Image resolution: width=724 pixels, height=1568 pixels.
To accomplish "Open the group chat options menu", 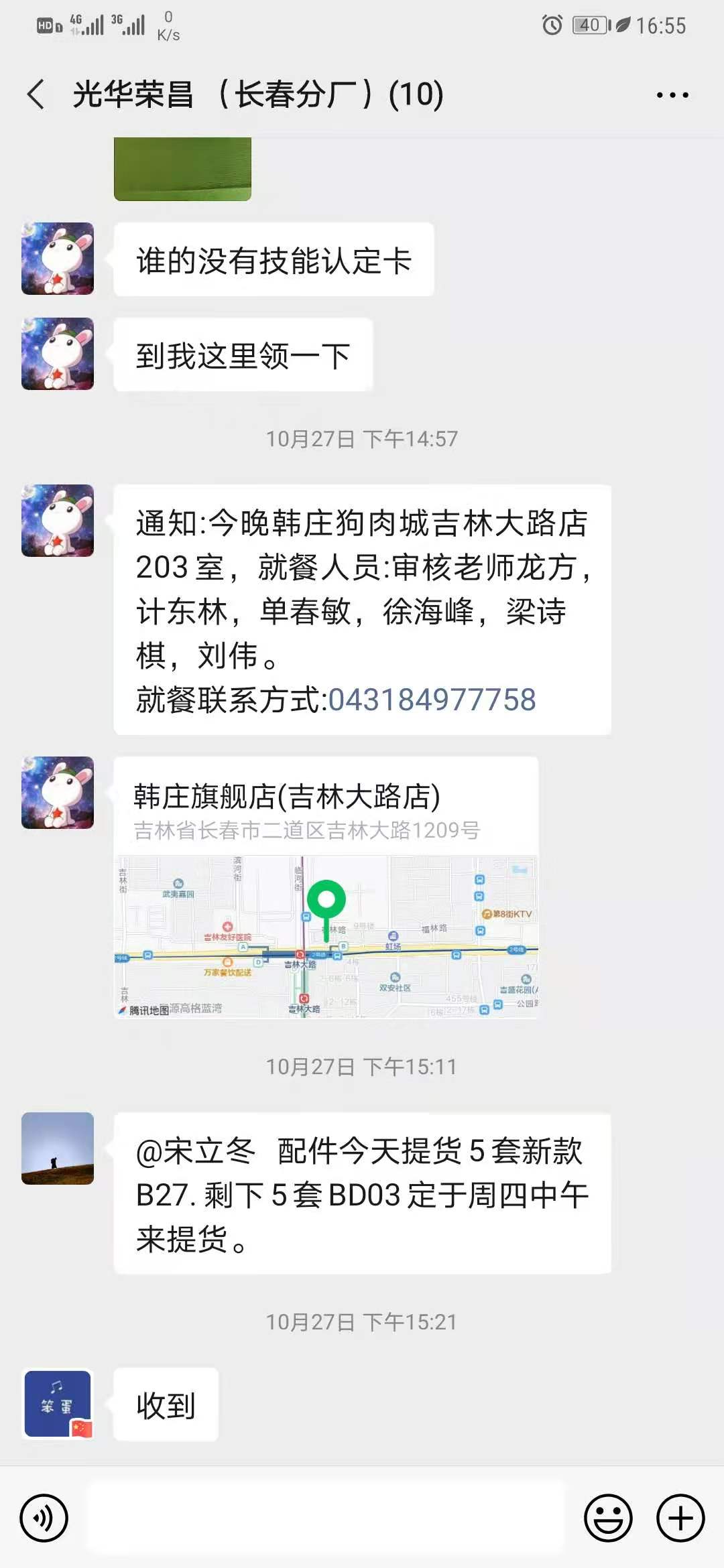I will [672, 95].
